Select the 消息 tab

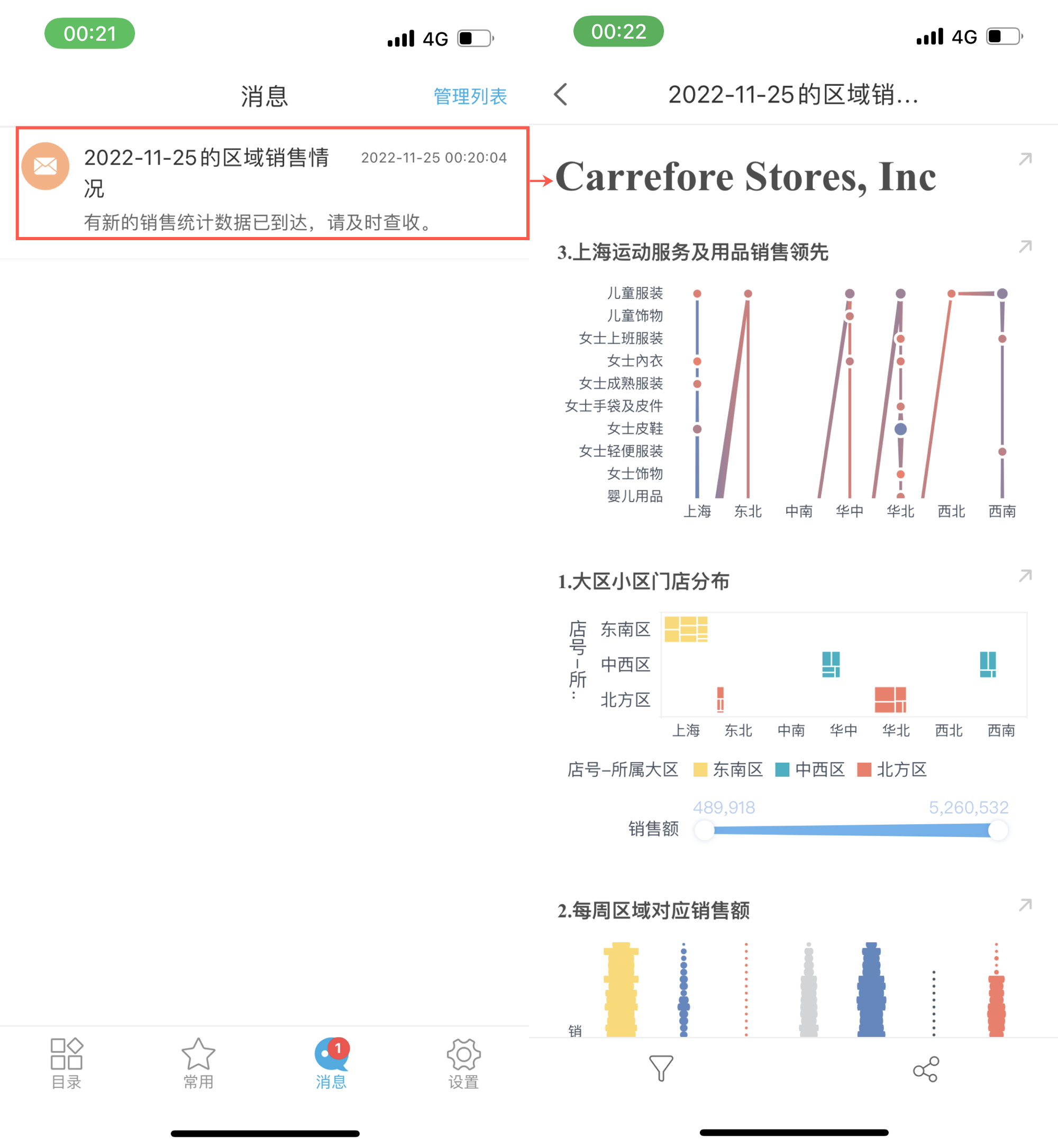(331, 1064)
